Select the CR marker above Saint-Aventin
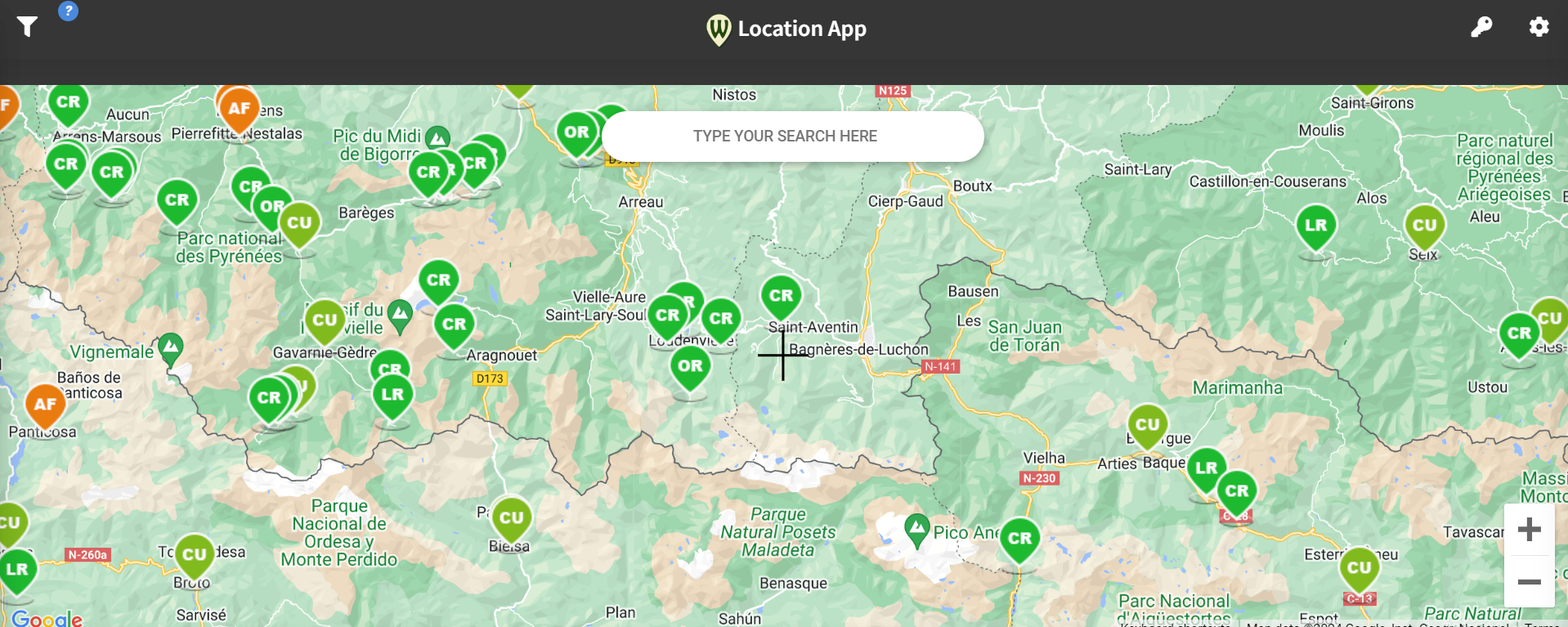1568x627 pixels. point(781,296)
